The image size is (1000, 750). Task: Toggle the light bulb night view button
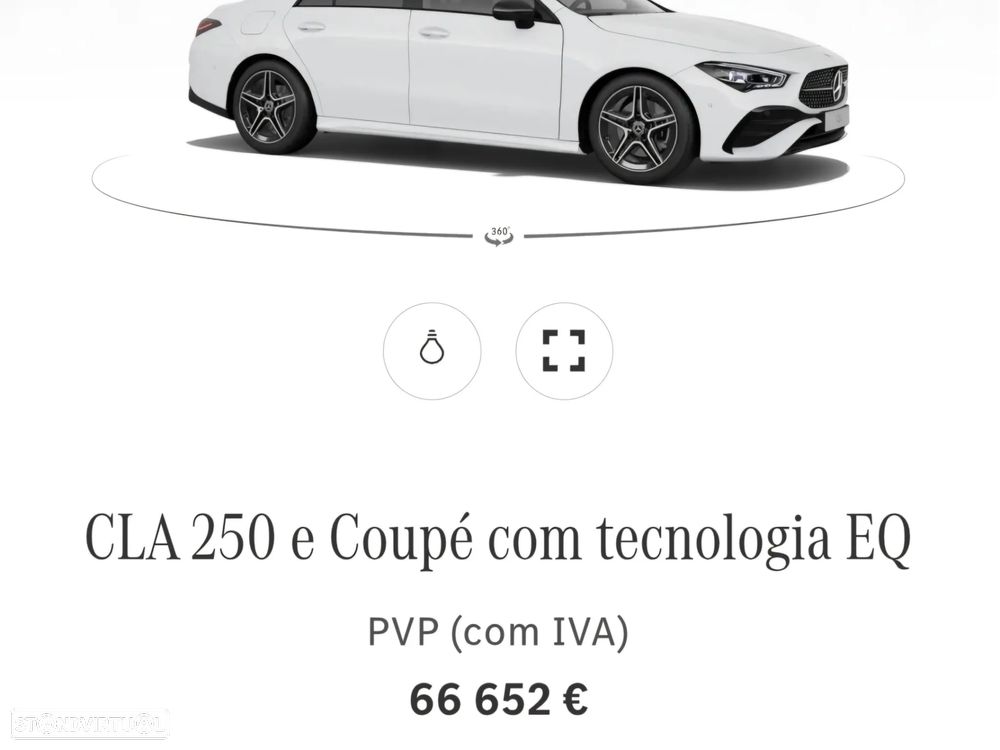tap(432, 351)
